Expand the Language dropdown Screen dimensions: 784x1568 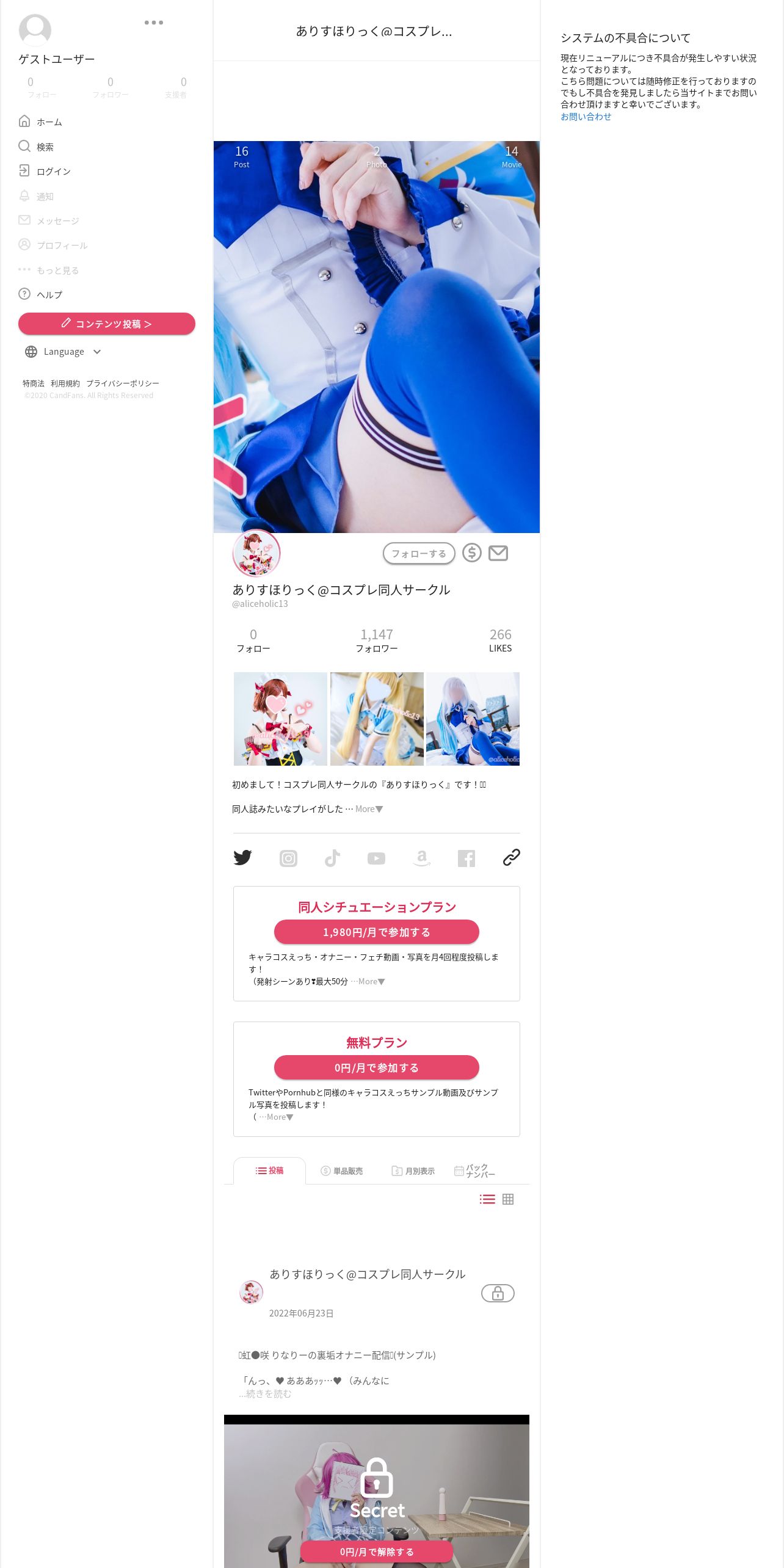(x=64, y=352)
